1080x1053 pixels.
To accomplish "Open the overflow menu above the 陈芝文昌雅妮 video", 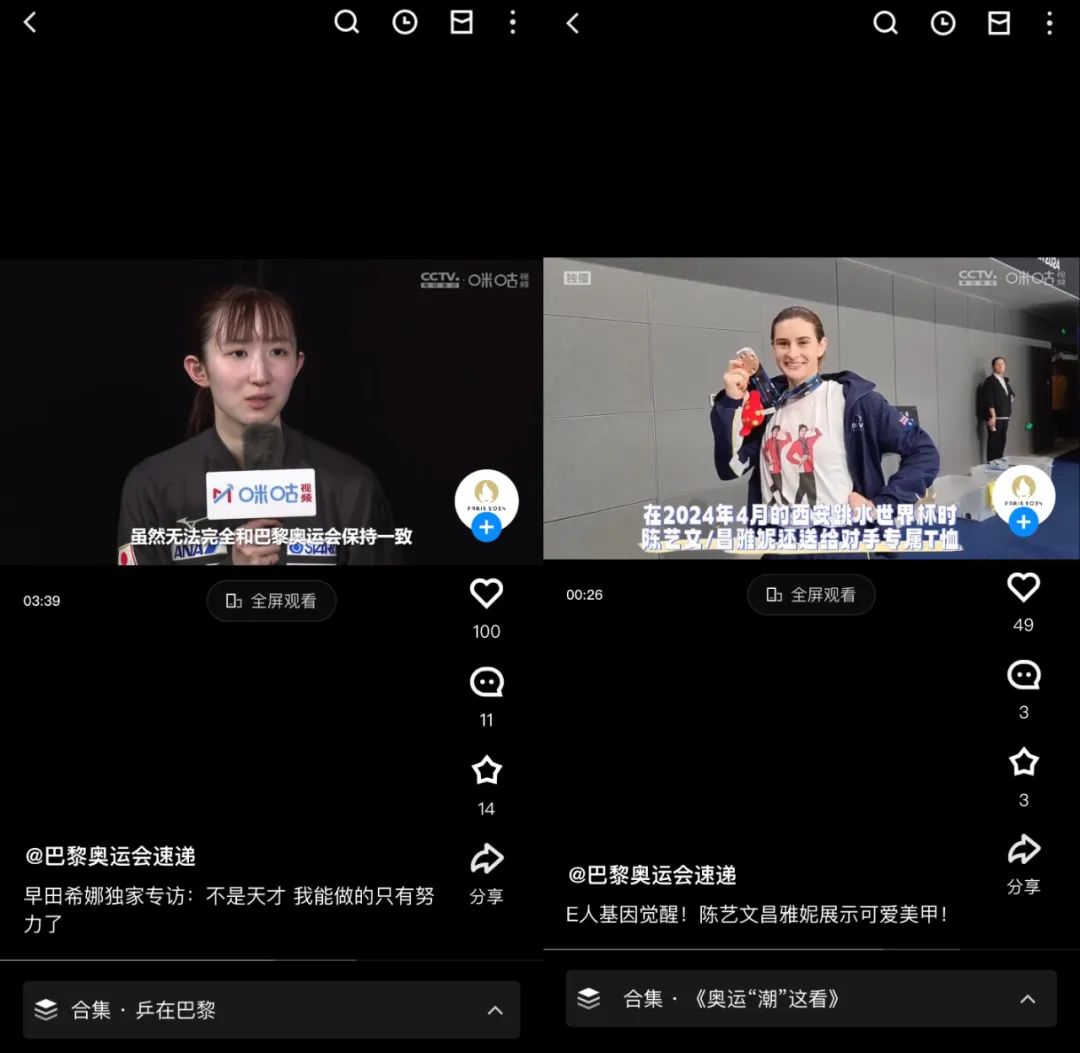I will (1049, 23).
